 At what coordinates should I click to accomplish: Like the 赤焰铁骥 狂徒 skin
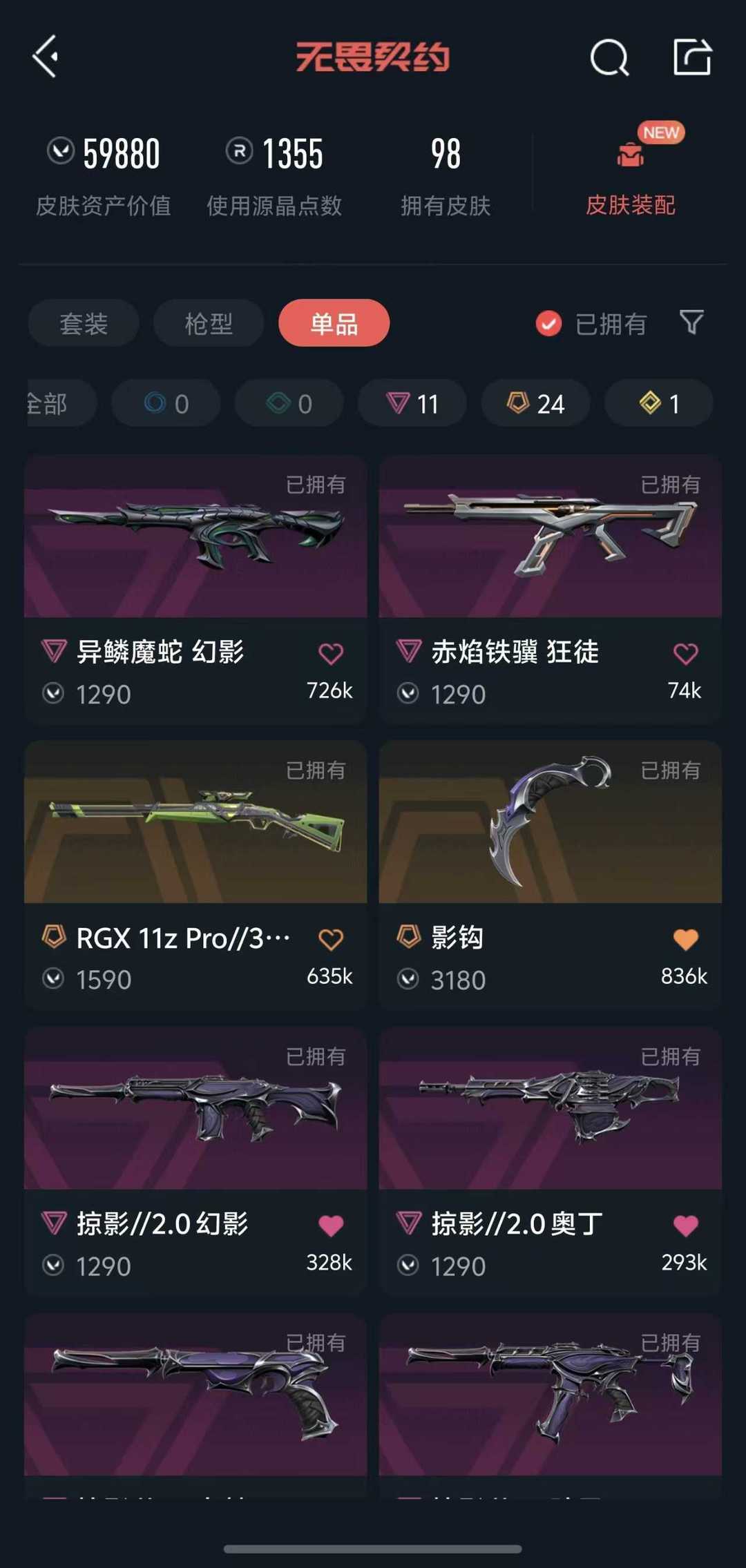pyautogui.click(x=685, y=653)
